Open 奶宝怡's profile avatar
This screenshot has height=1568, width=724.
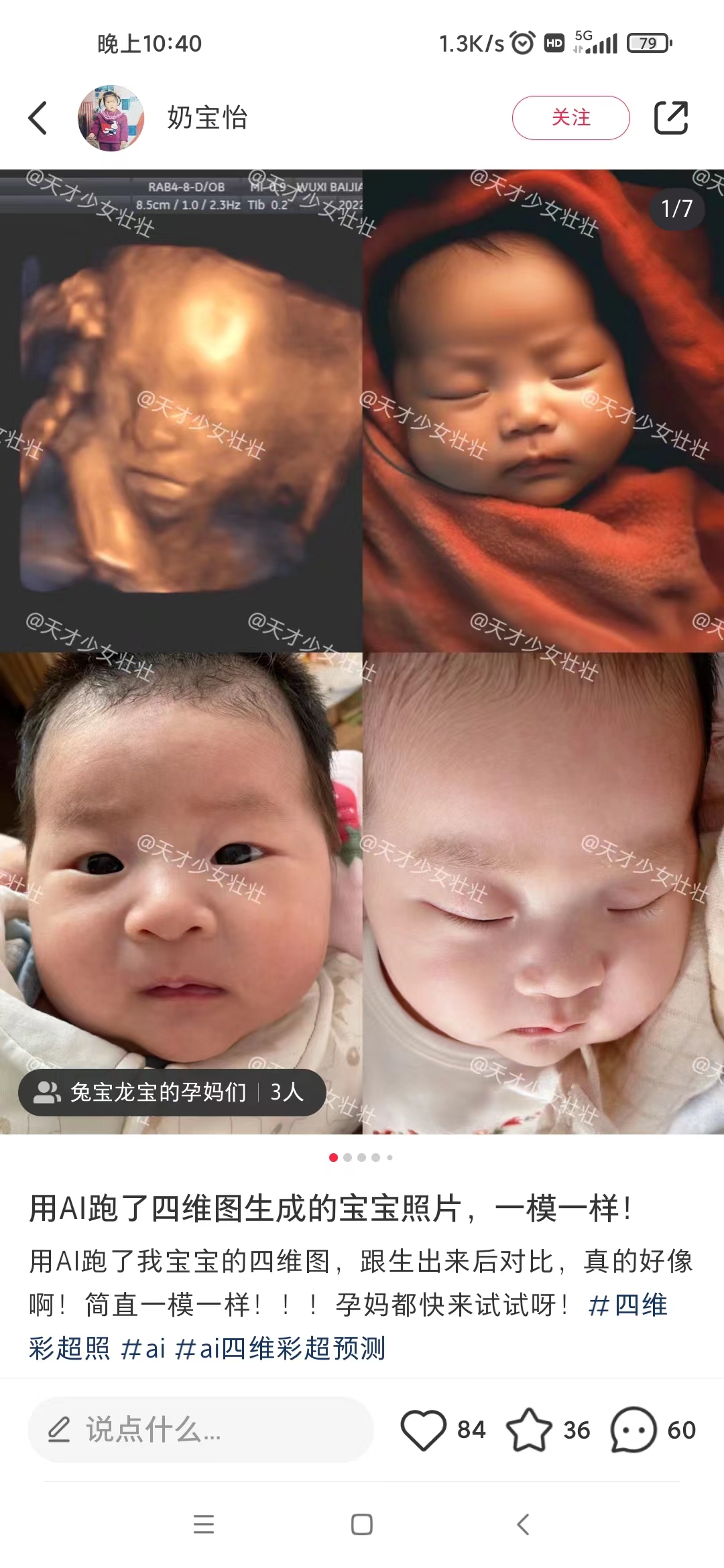pyautogui.click(x=111, y=118)
